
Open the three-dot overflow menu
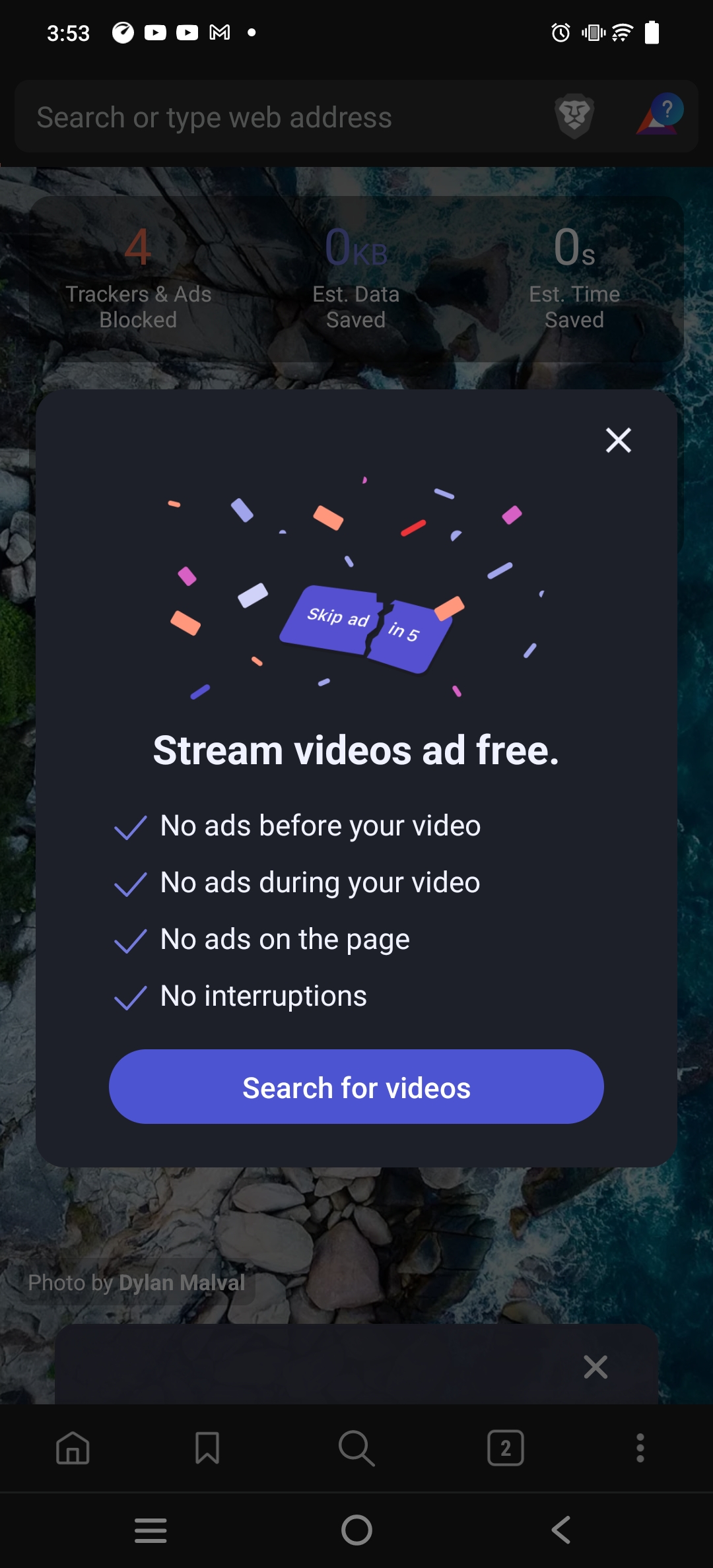pos(640,1448)
